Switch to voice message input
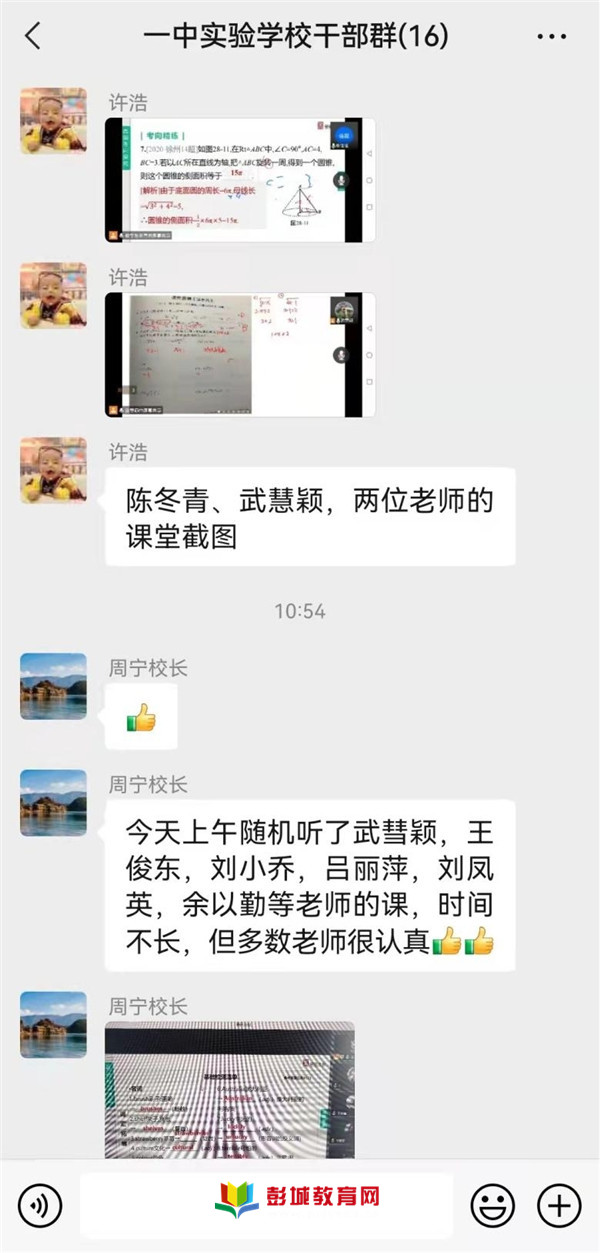 coord(39,1205)
